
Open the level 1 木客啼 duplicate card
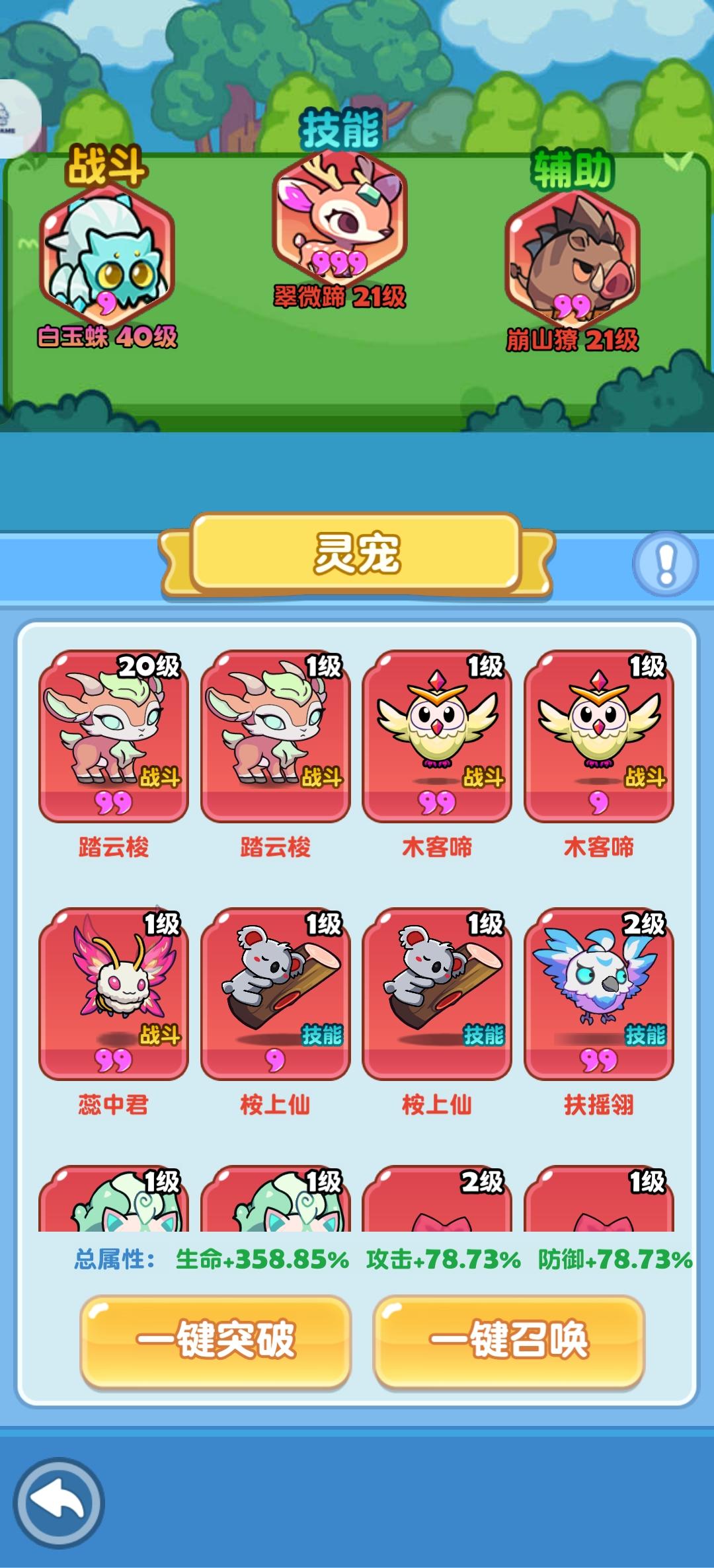coord(597,733)
